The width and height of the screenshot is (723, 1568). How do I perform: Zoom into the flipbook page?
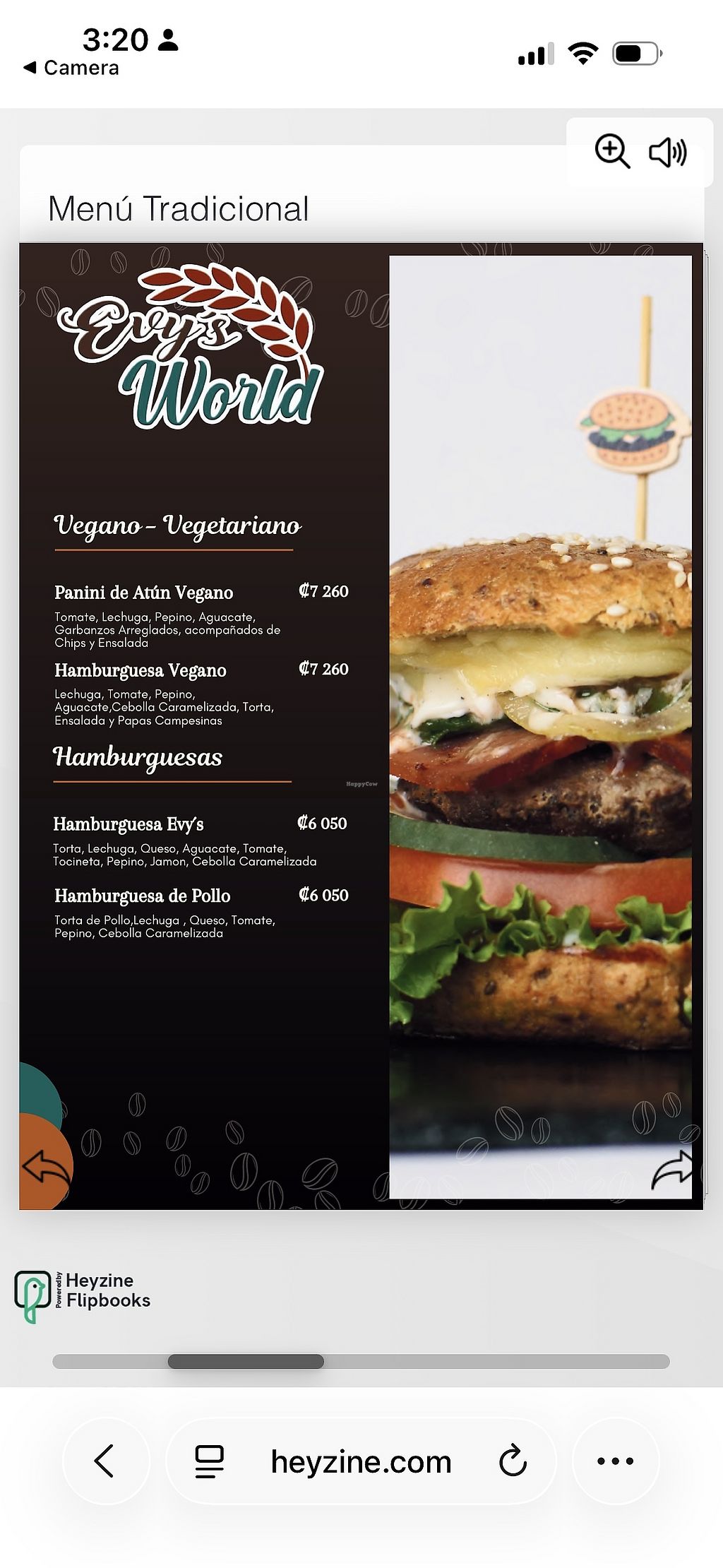pos(612,152)
